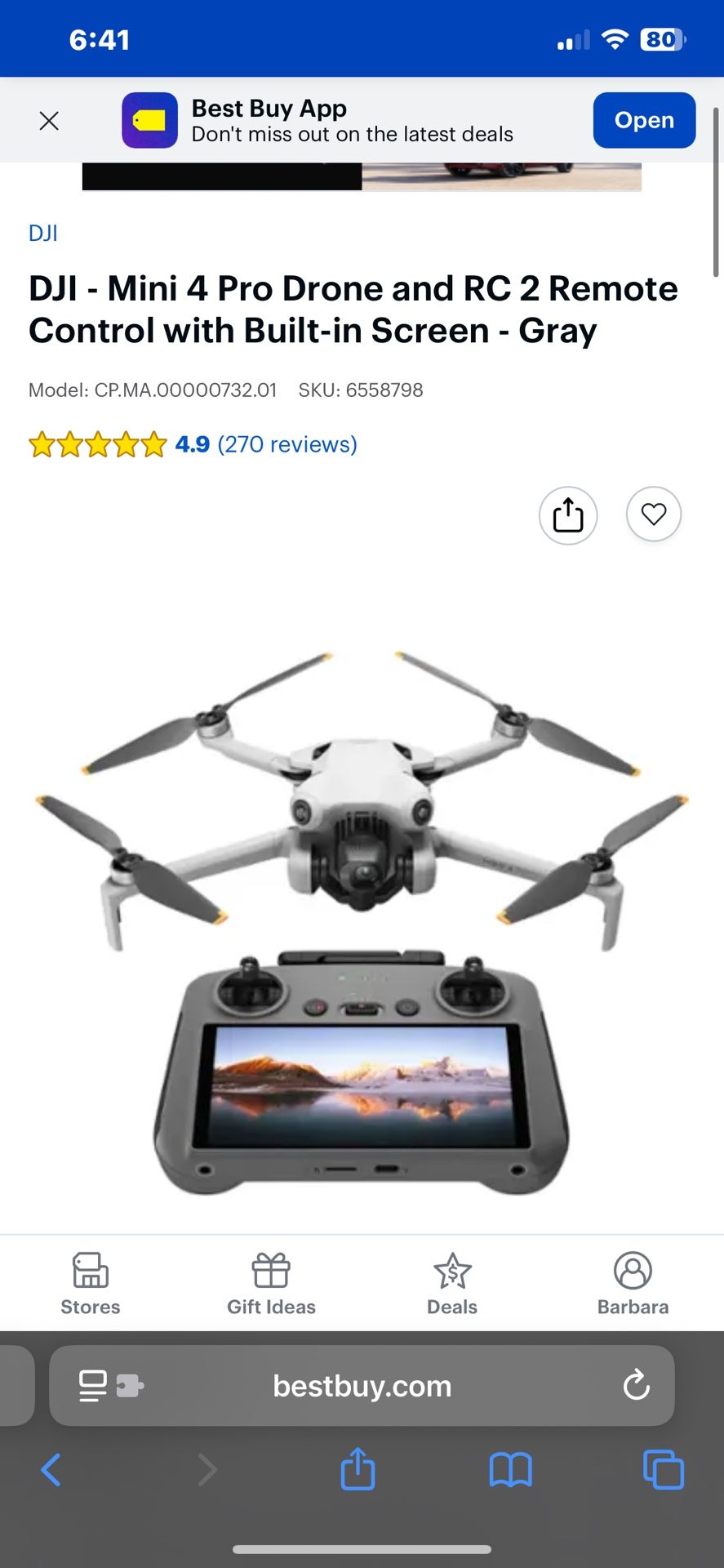Viewport: 724px width, 1568px height.
Task: Show open Safari tabs
Action: [x=664, y=1470]
